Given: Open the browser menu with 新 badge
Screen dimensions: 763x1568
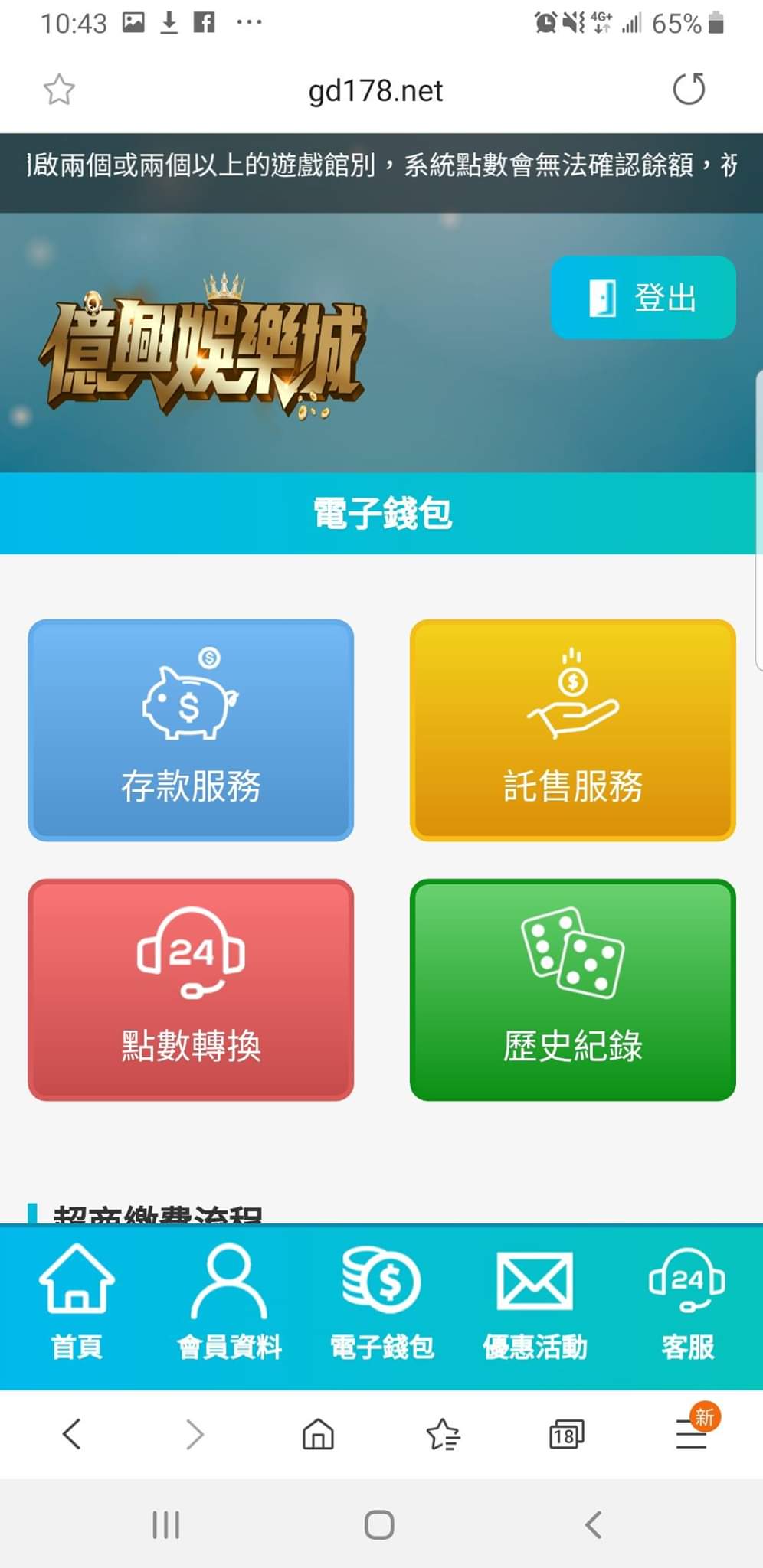Looking at the screenshot, I should point(691,1432).
